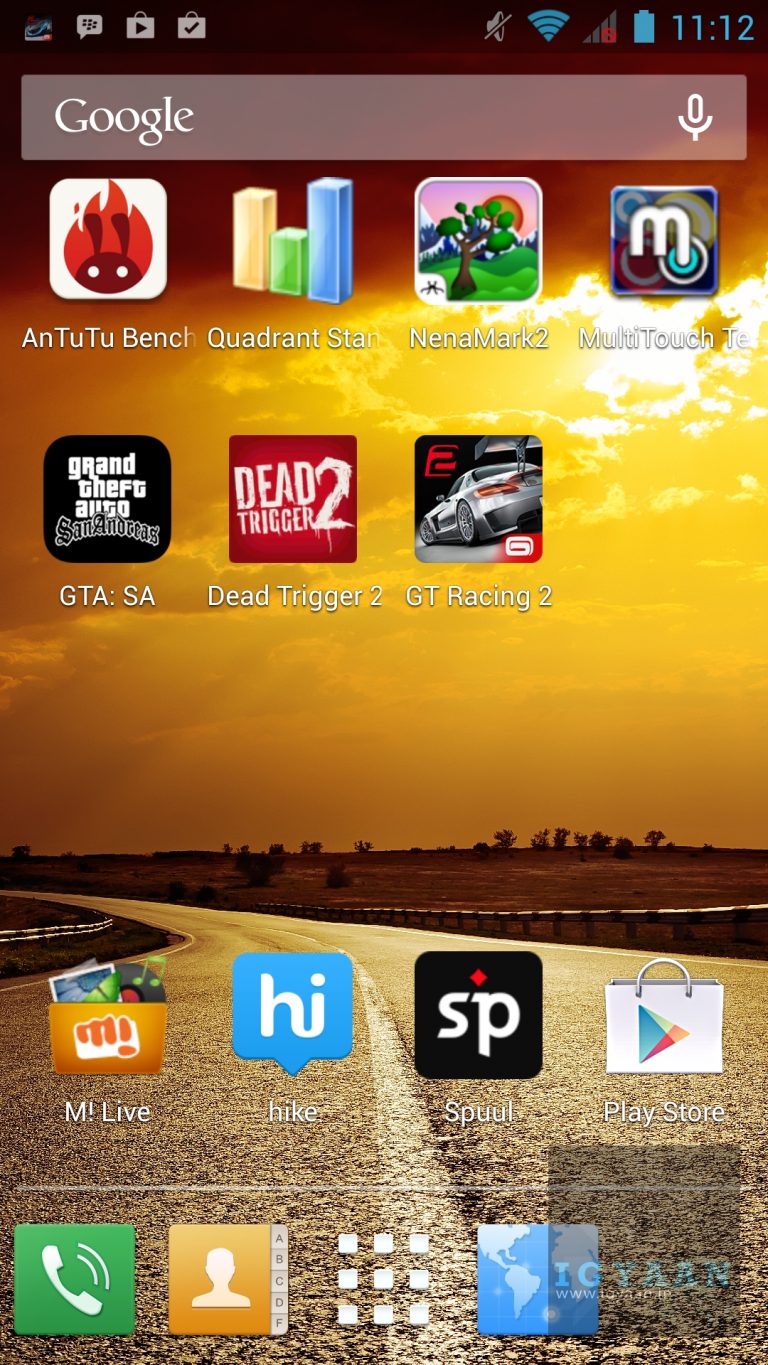
Task: Open the app drawer grid
Action: pos(384,1279)
